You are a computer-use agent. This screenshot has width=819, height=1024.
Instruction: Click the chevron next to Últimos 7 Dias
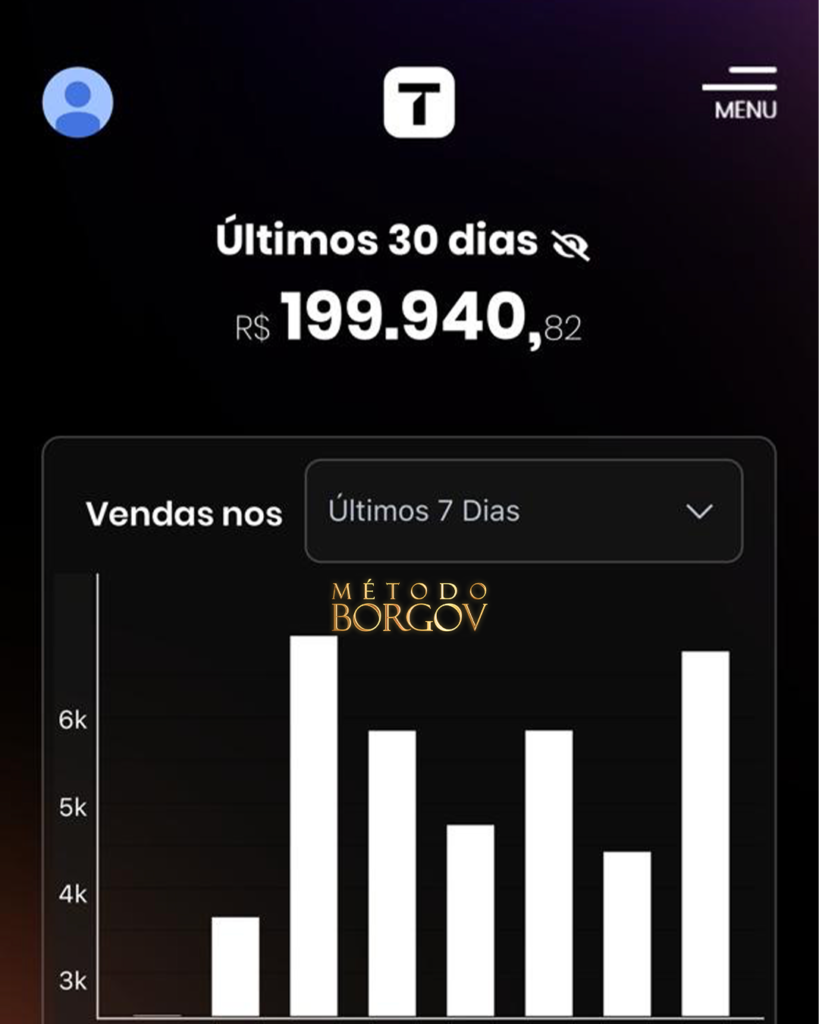click(700, 511)
